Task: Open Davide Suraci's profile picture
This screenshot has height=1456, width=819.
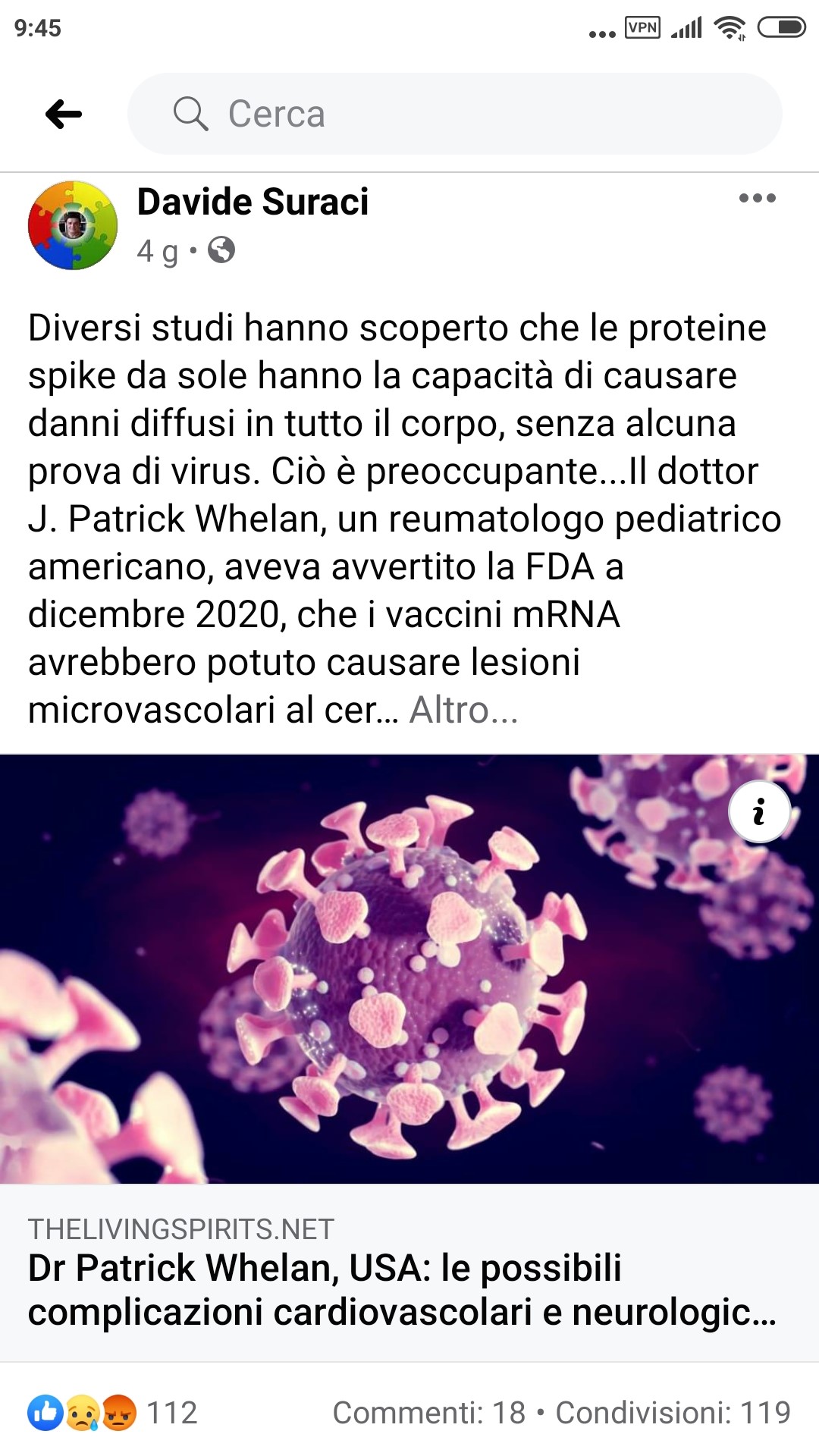Action: [73, 225]
